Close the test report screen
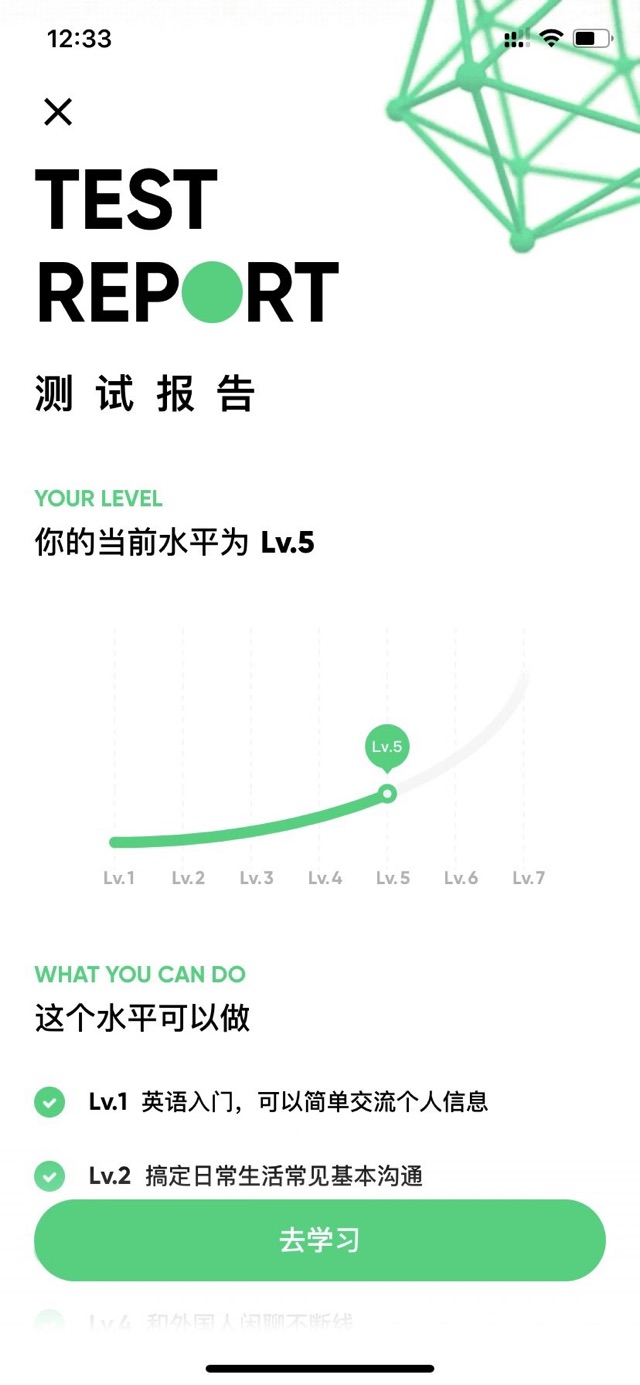 pos(58,112)
